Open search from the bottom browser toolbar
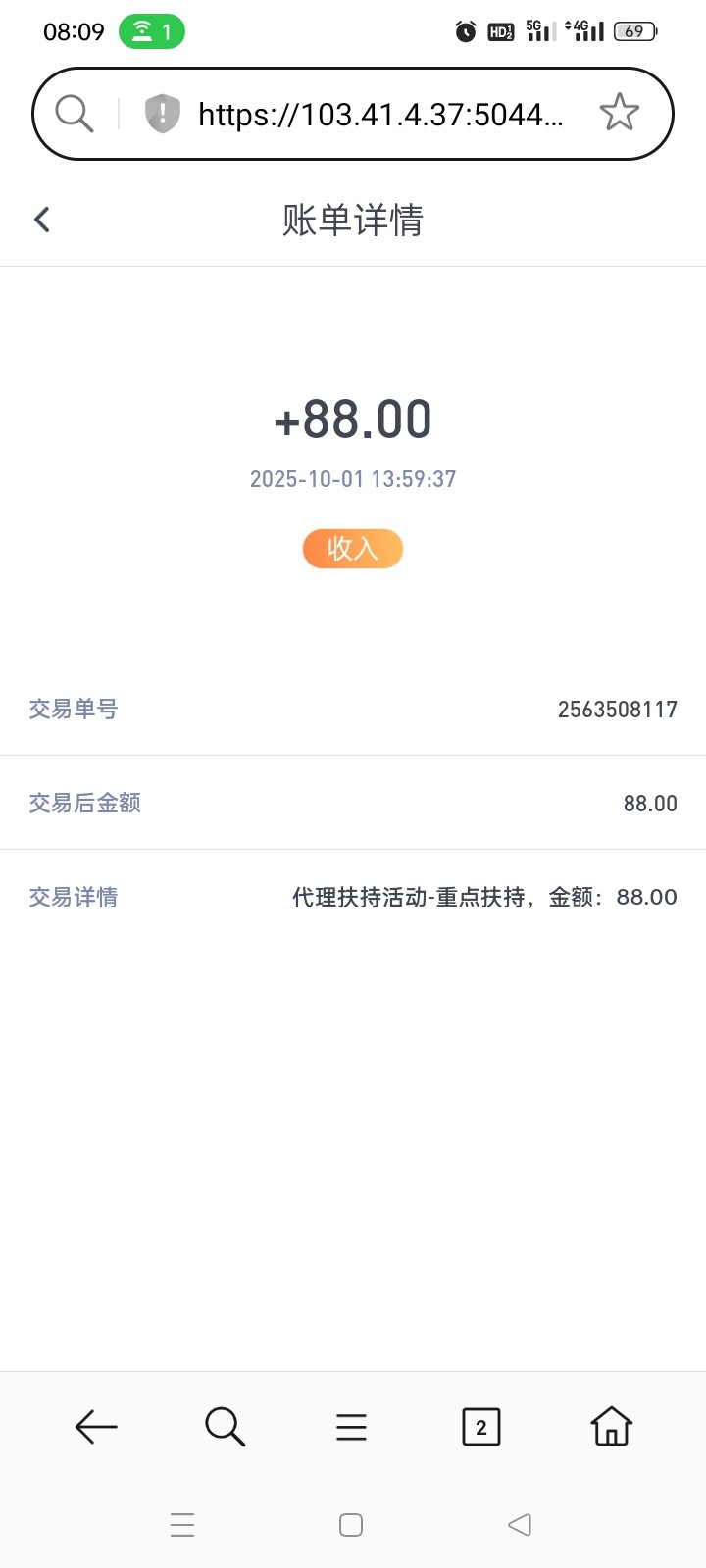The width and height of the screenshot is (706, 1568). click(x=225, y=1427)
